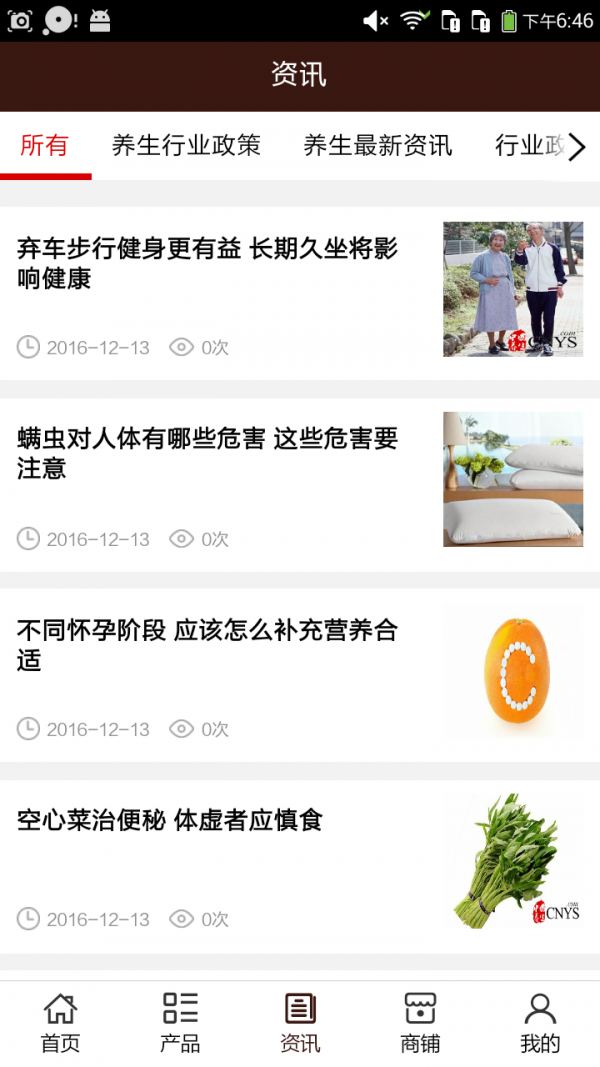Open the 养生最新资讯 tab

coord(377,146)
